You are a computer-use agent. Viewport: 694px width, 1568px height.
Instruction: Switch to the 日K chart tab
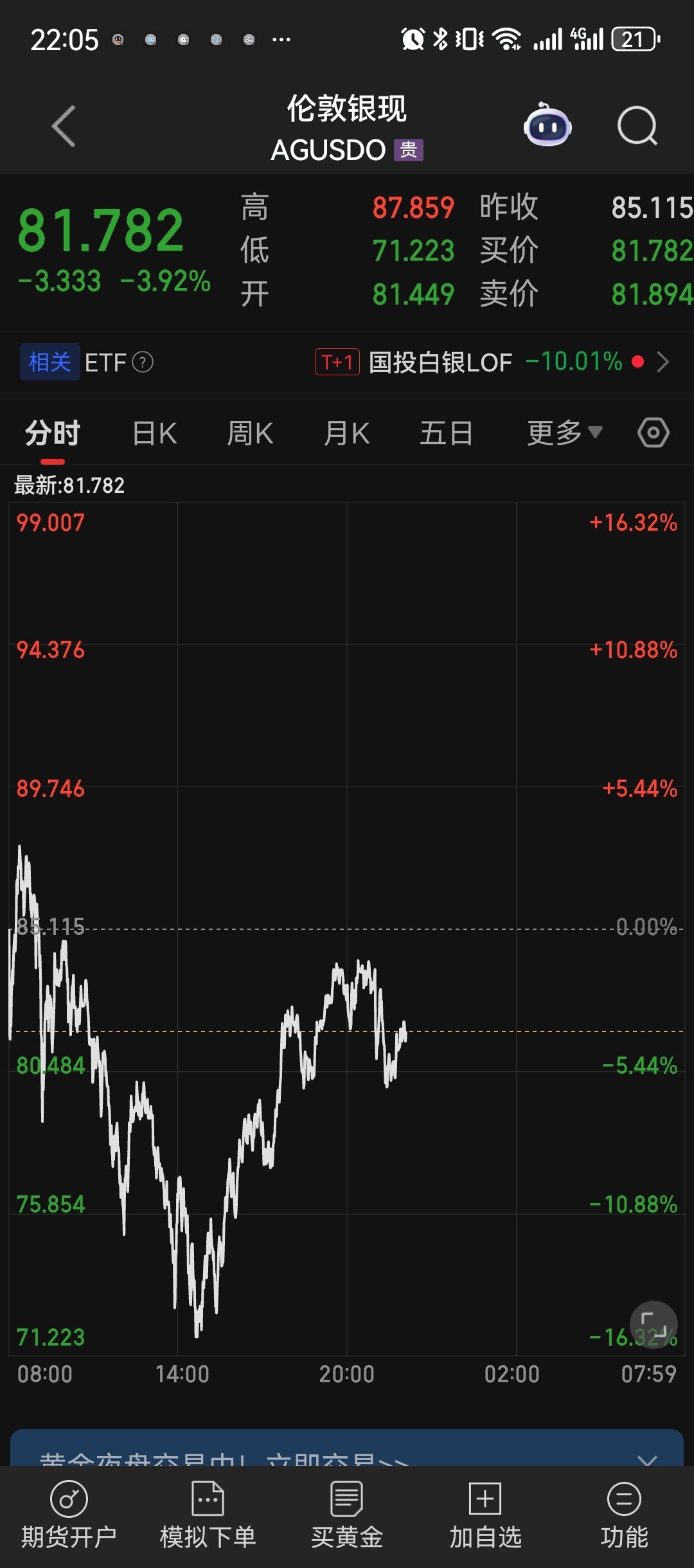click(x=154, y=433)
